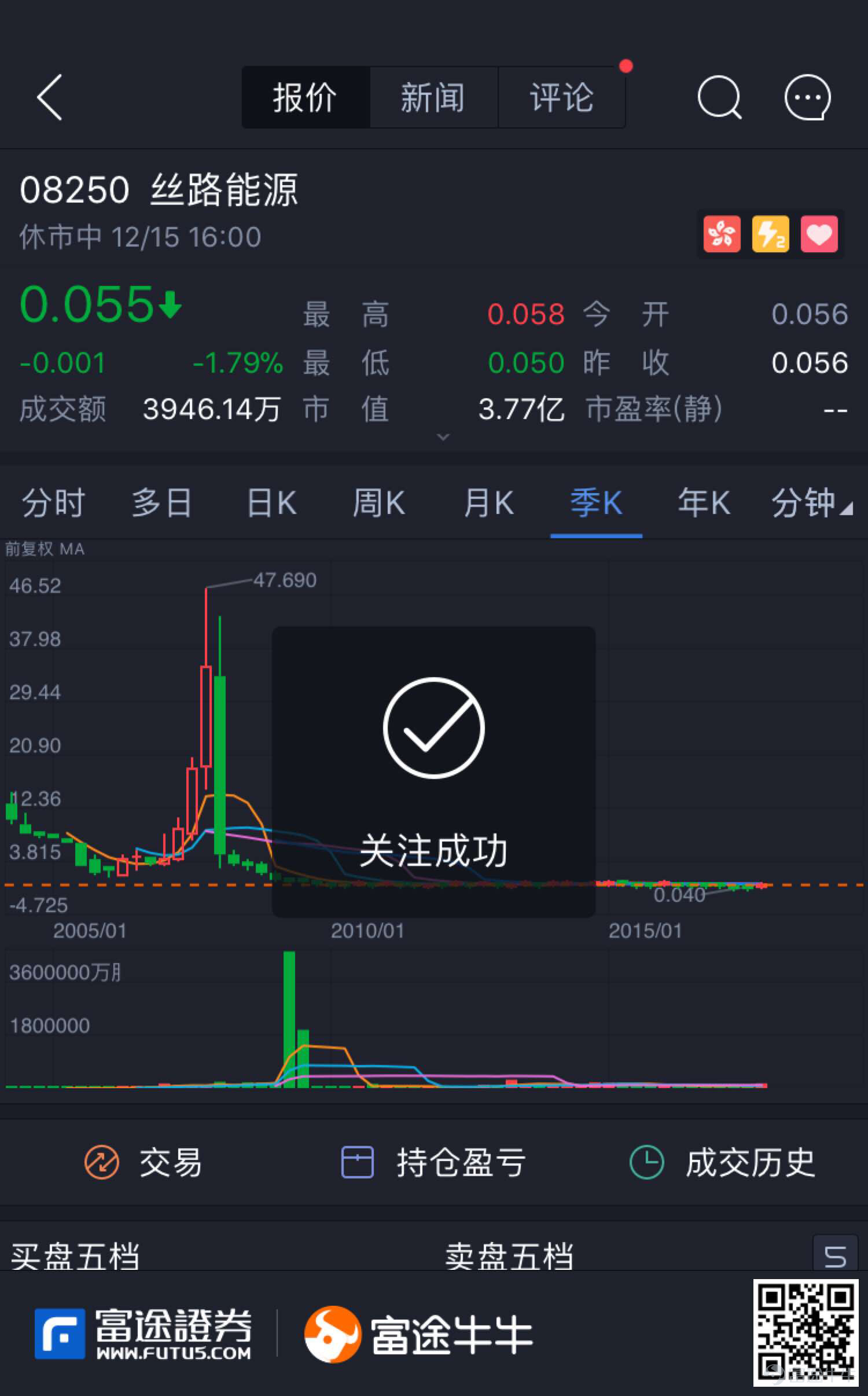Switch to the 新闻 news tab
The image size is (868, 1396).
tap(433, 97)
